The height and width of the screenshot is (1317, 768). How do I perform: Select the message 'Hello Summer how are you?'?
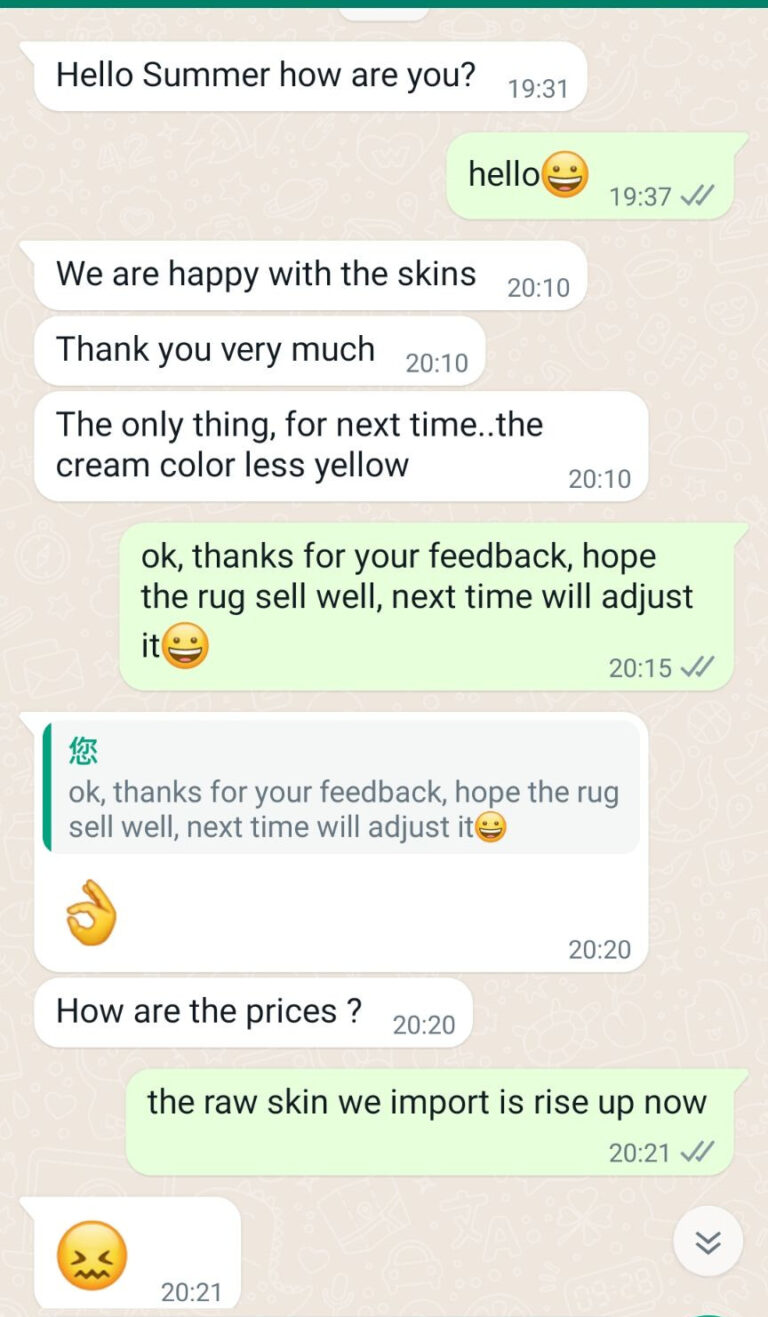(267, 74)
